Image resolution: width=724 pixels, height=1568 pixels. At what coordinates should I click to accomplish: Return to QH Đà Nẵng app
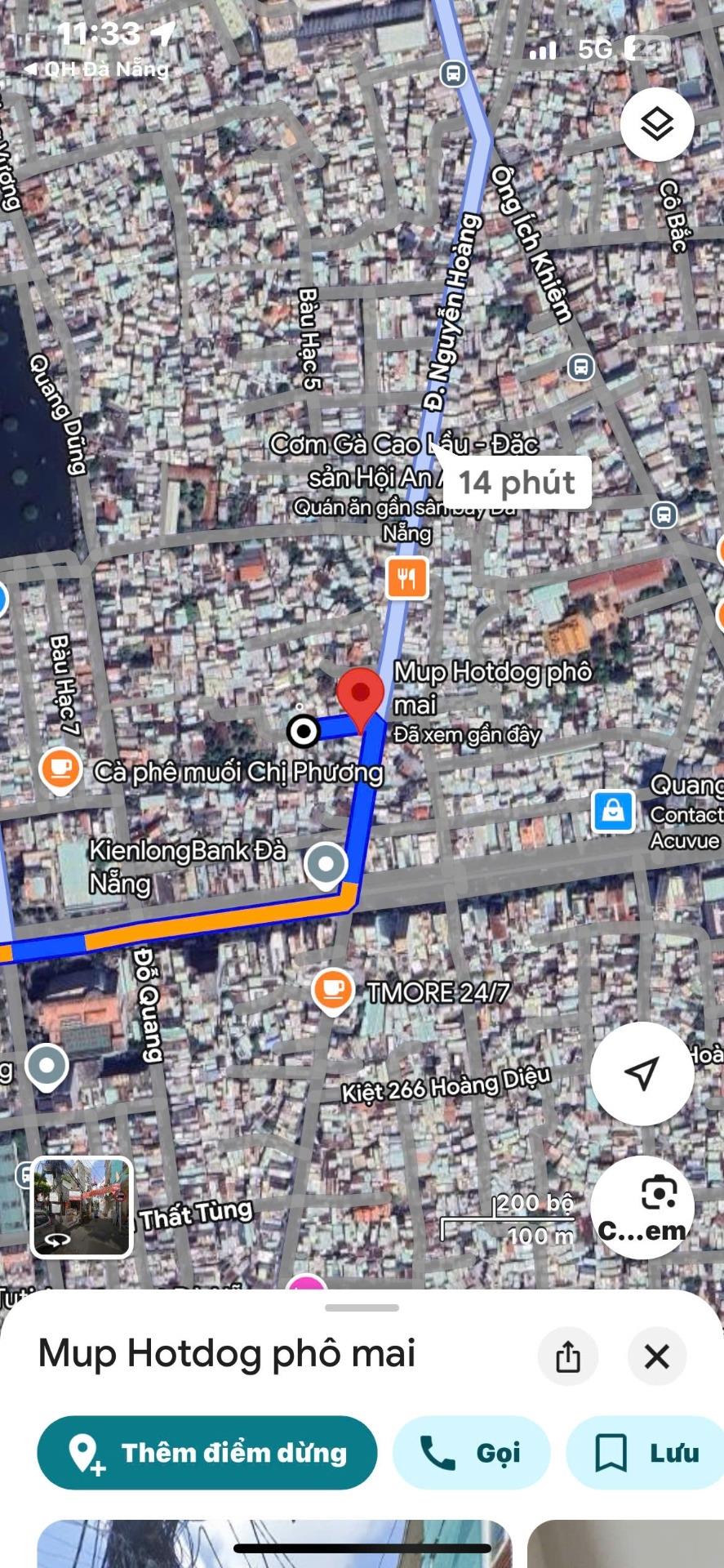click(96, 69)
